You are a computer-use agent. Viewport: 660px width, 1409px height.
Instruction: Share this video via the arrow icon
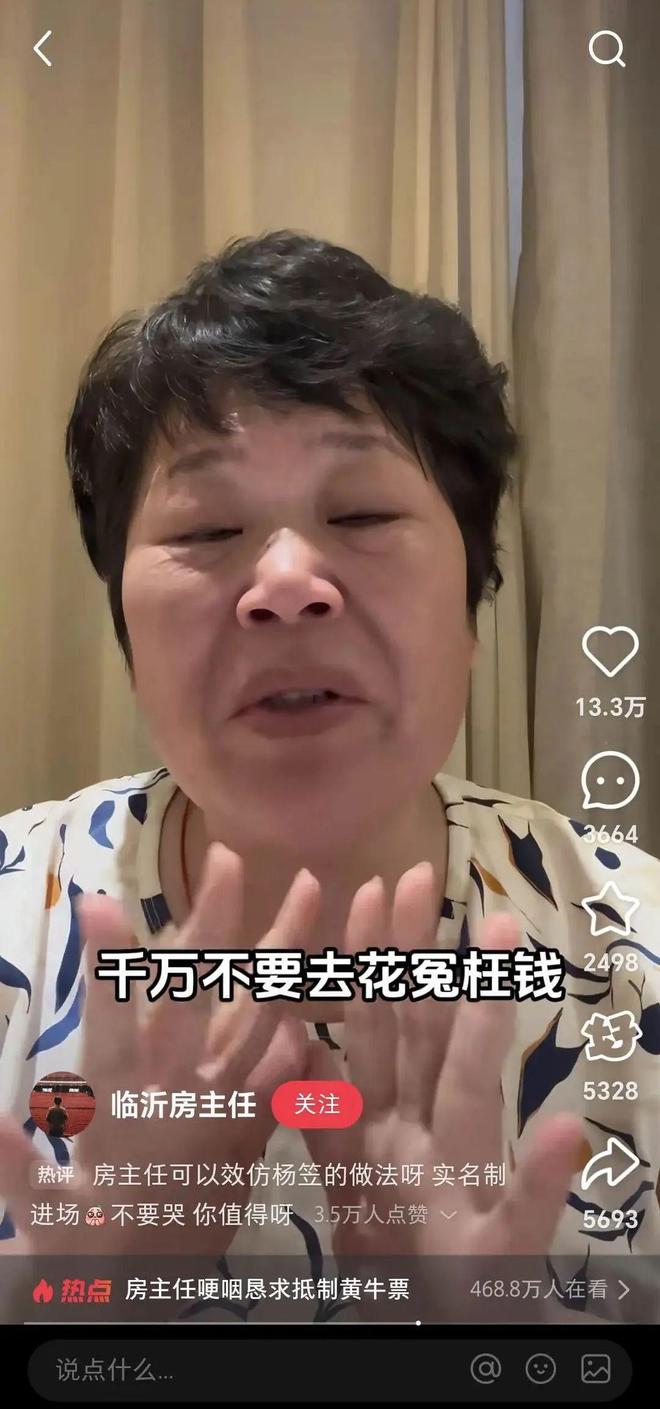(x=610, y=1165)
